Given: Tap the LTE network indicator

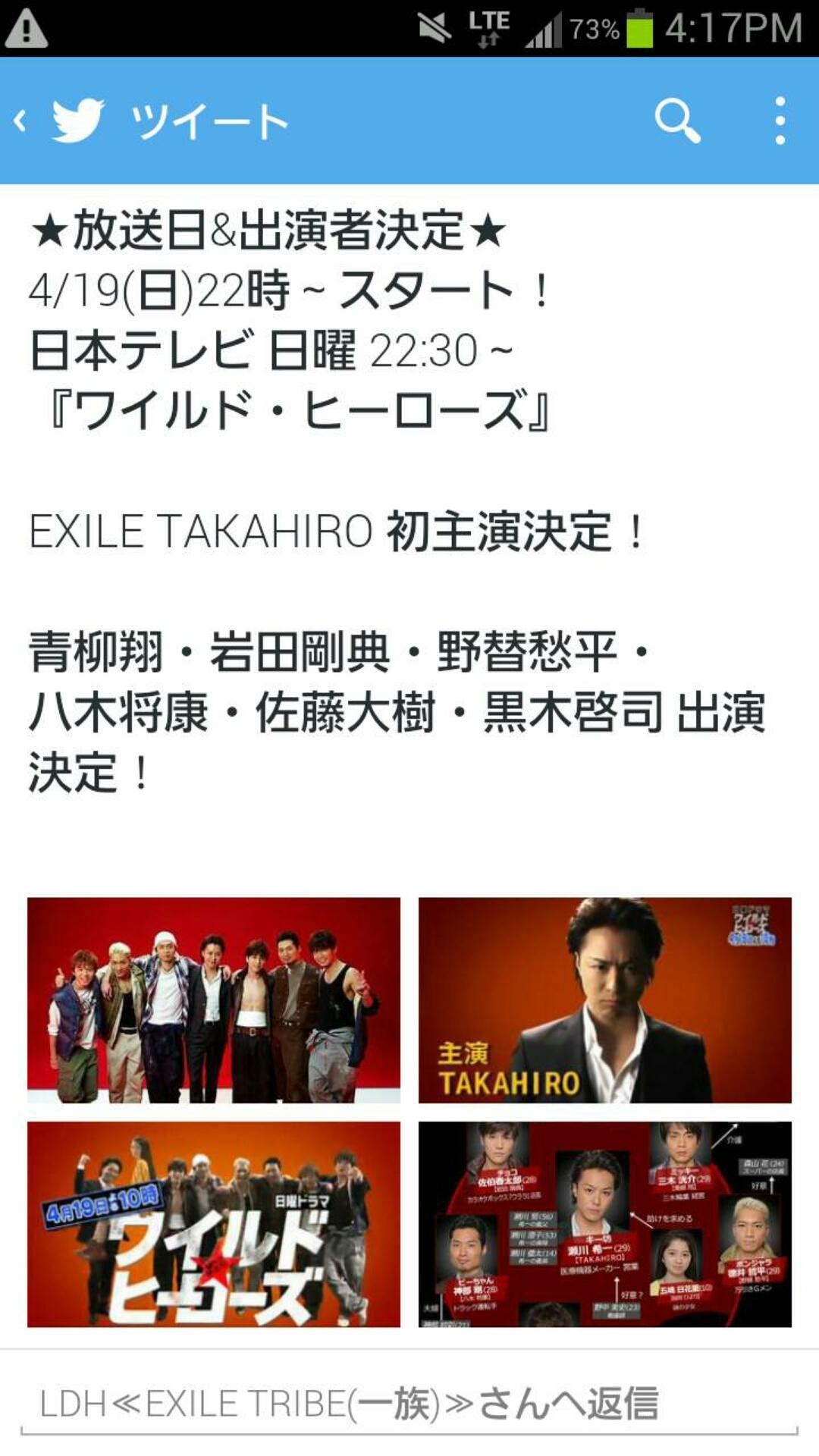Looking at the screenshot, I should point(489,25).
